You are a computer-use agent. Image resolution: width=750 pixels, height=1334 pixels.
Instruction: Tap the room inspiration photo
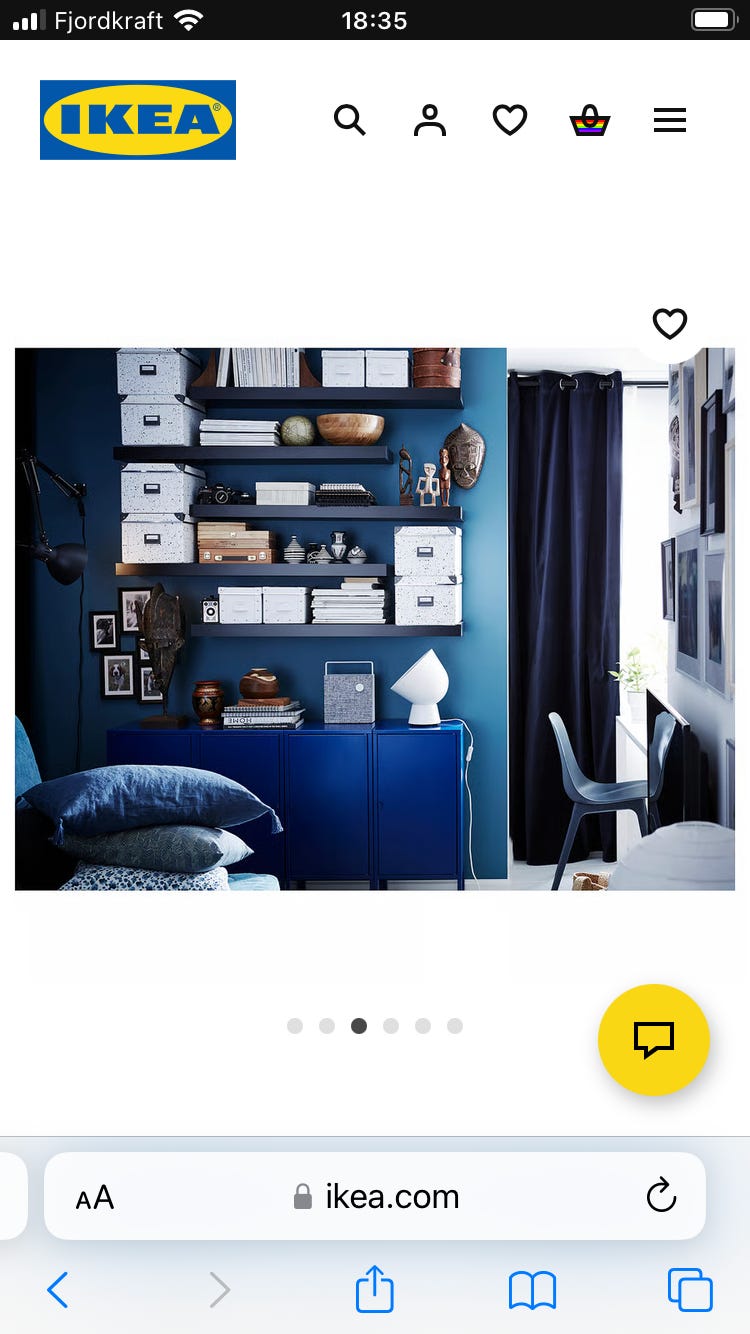(375, 618)
